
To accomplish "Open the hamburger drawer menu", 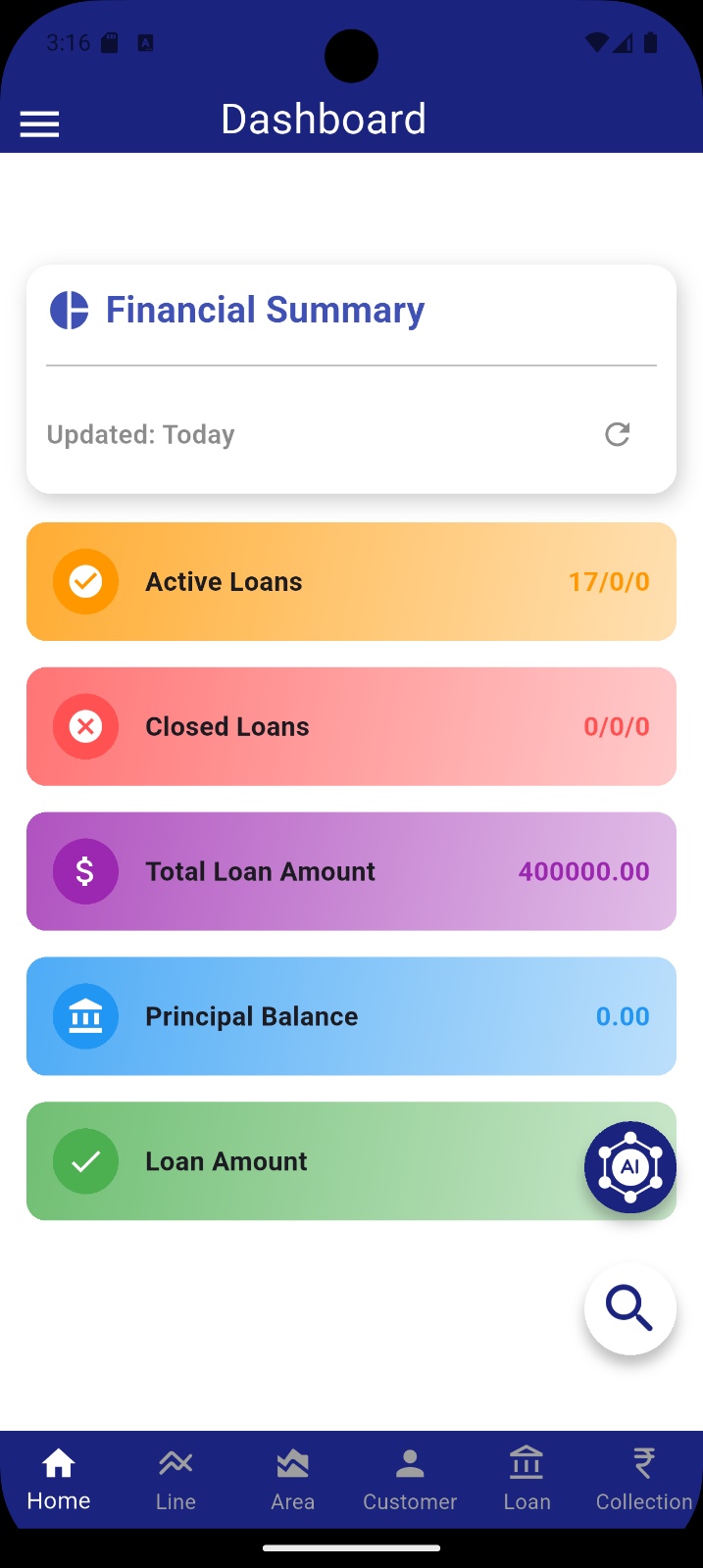I will [39, 124].
